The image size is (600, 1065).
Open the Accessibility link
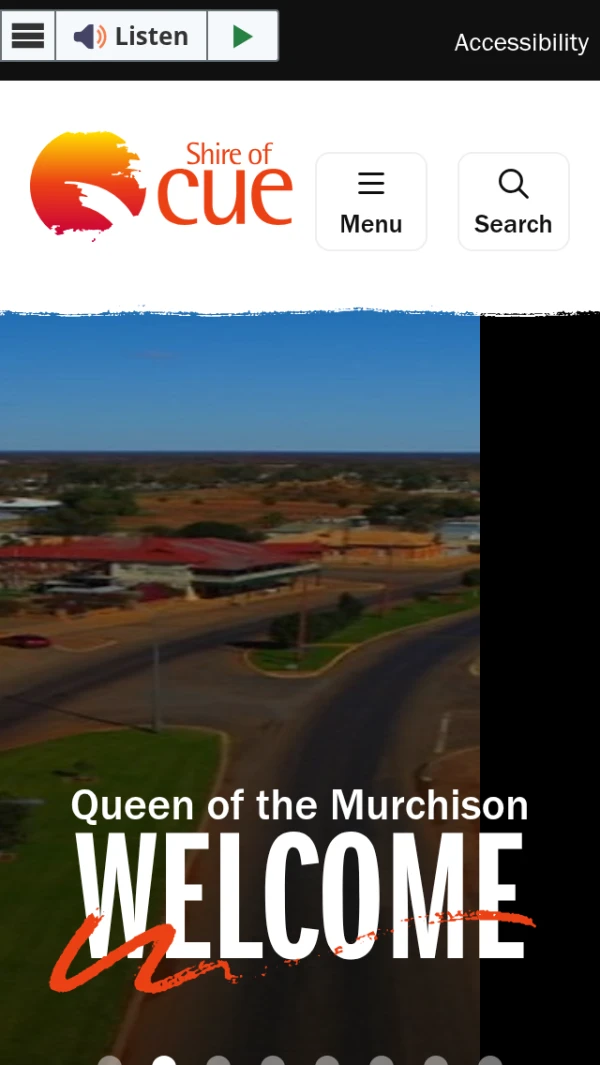coord(520,42)
